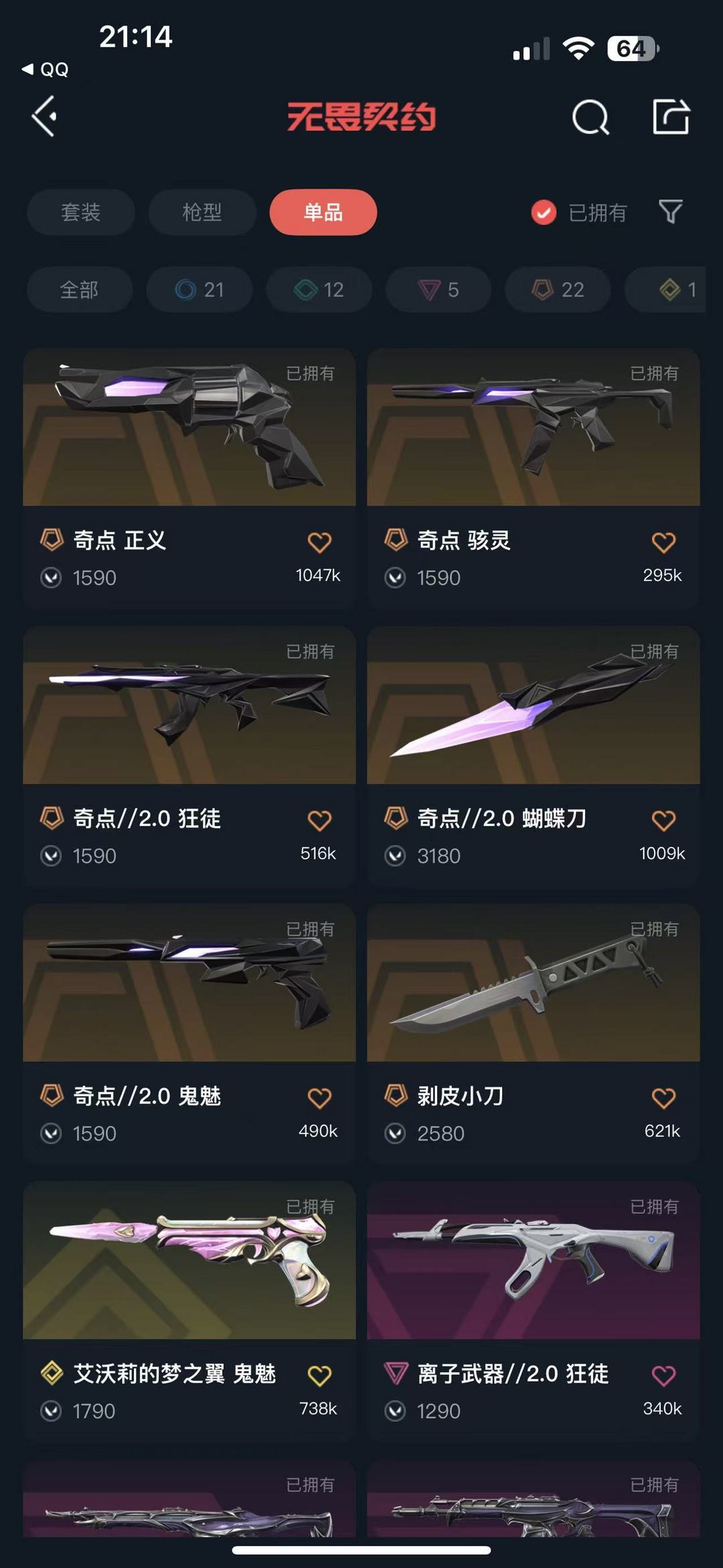Filter by the pink tier chip showing 5
The image size is (723, 1568).
click(x=438, y=289)
